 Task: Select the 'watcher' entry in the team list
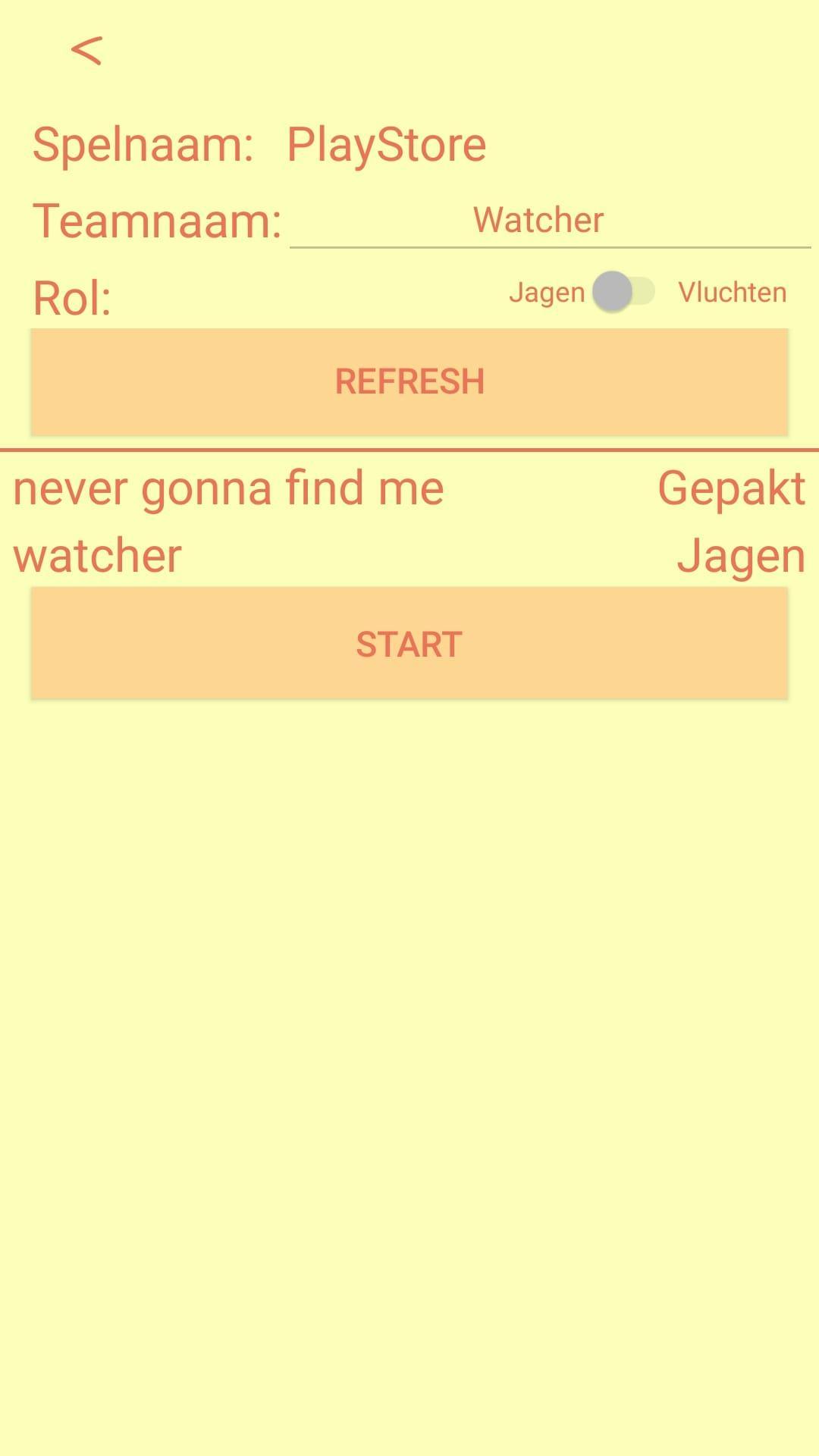[97, 555]
